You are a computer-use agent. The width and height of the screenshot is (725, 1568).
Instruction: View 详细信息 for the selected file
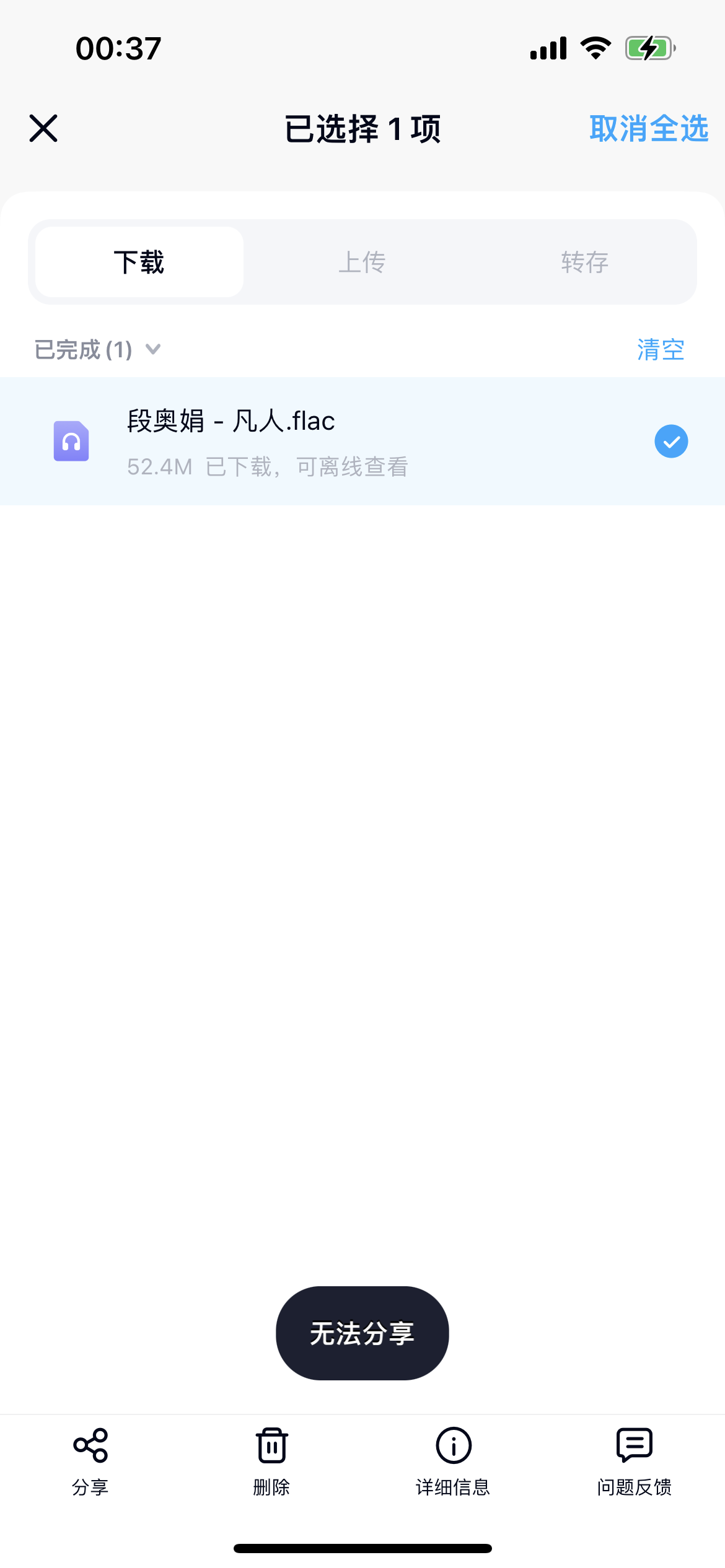click(453, 1459)
